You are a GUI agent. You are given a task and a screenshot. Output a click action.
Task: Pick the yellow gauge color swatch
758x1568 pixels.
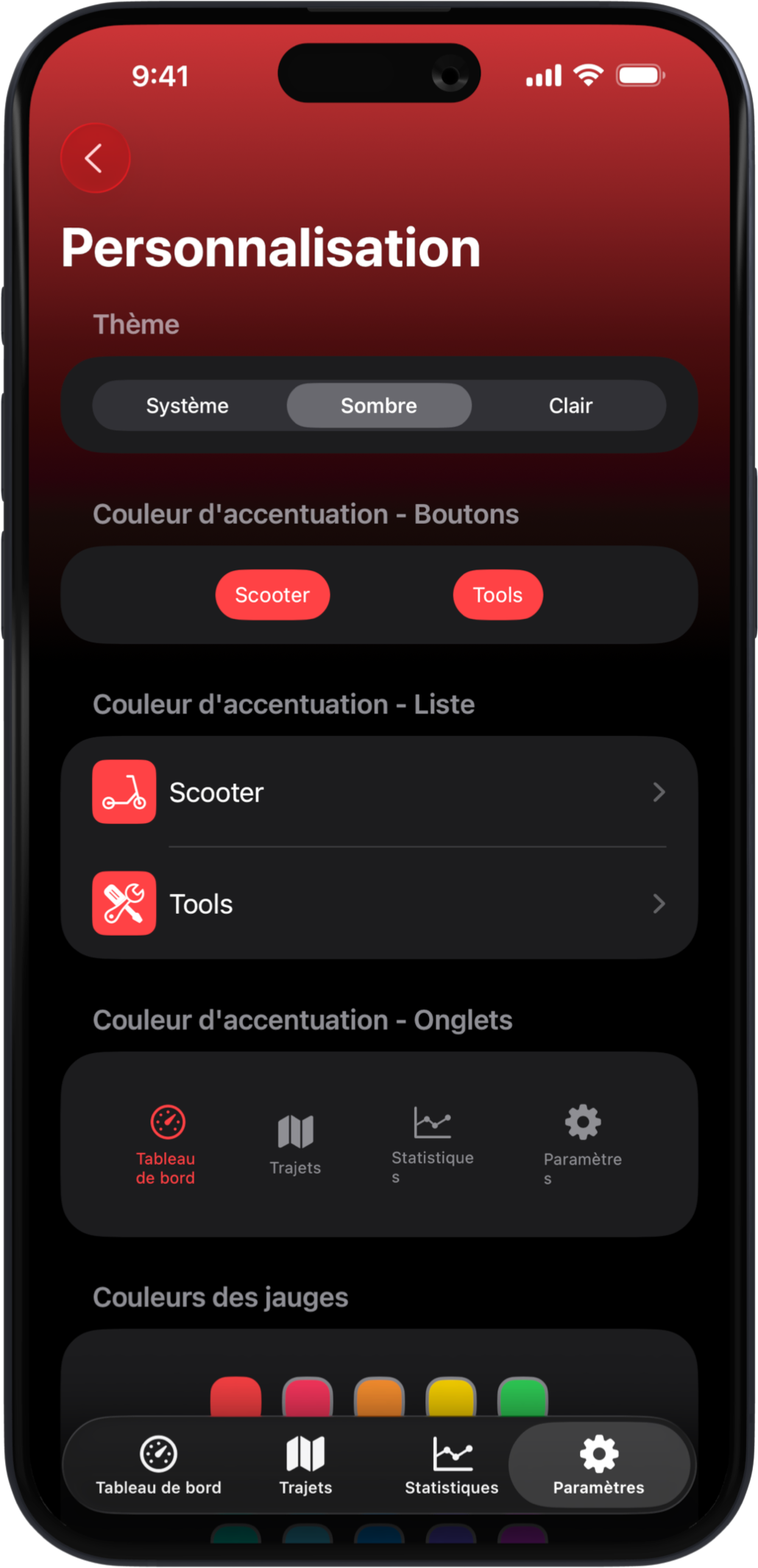[x=451, y=1396]
